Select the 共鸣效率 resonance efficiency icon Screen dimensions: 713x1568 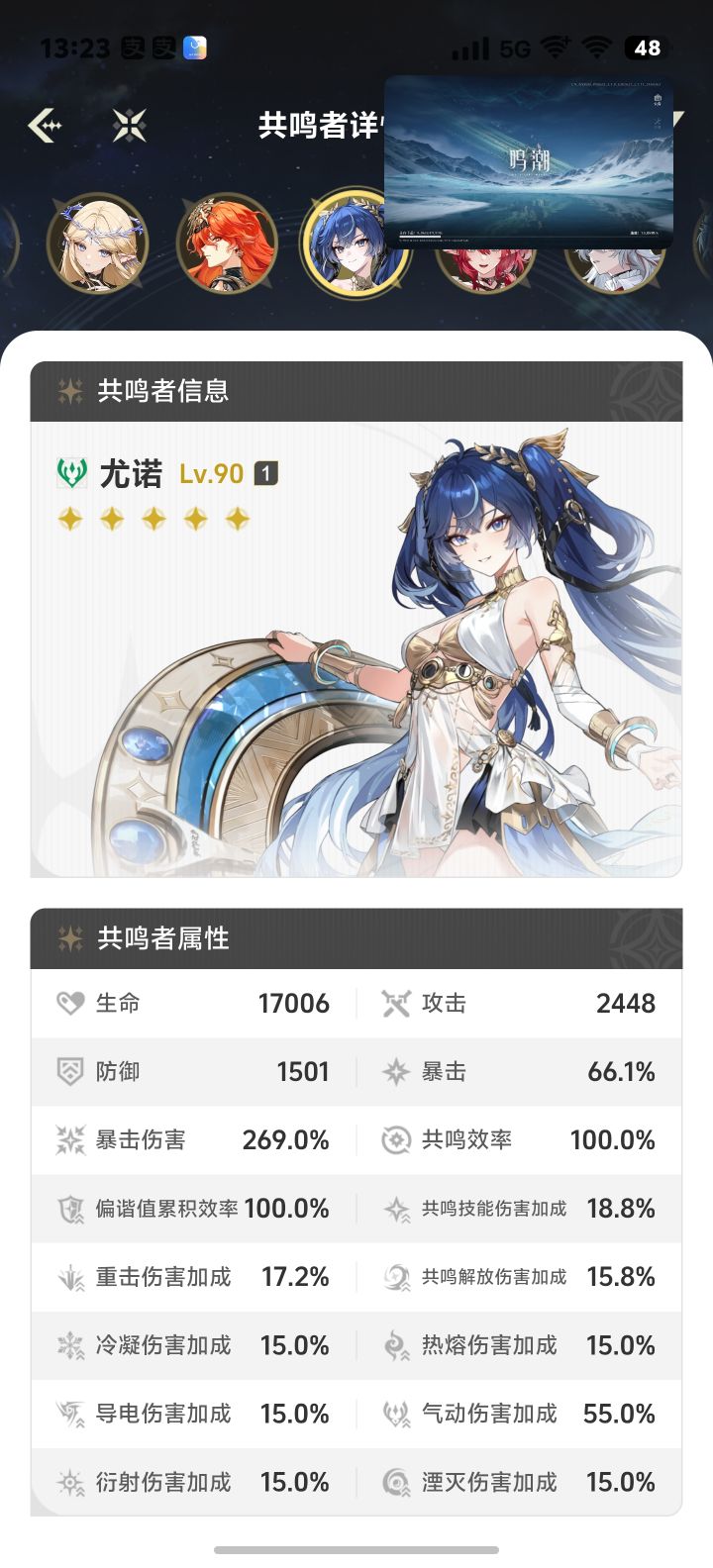tap(396, 1139)
